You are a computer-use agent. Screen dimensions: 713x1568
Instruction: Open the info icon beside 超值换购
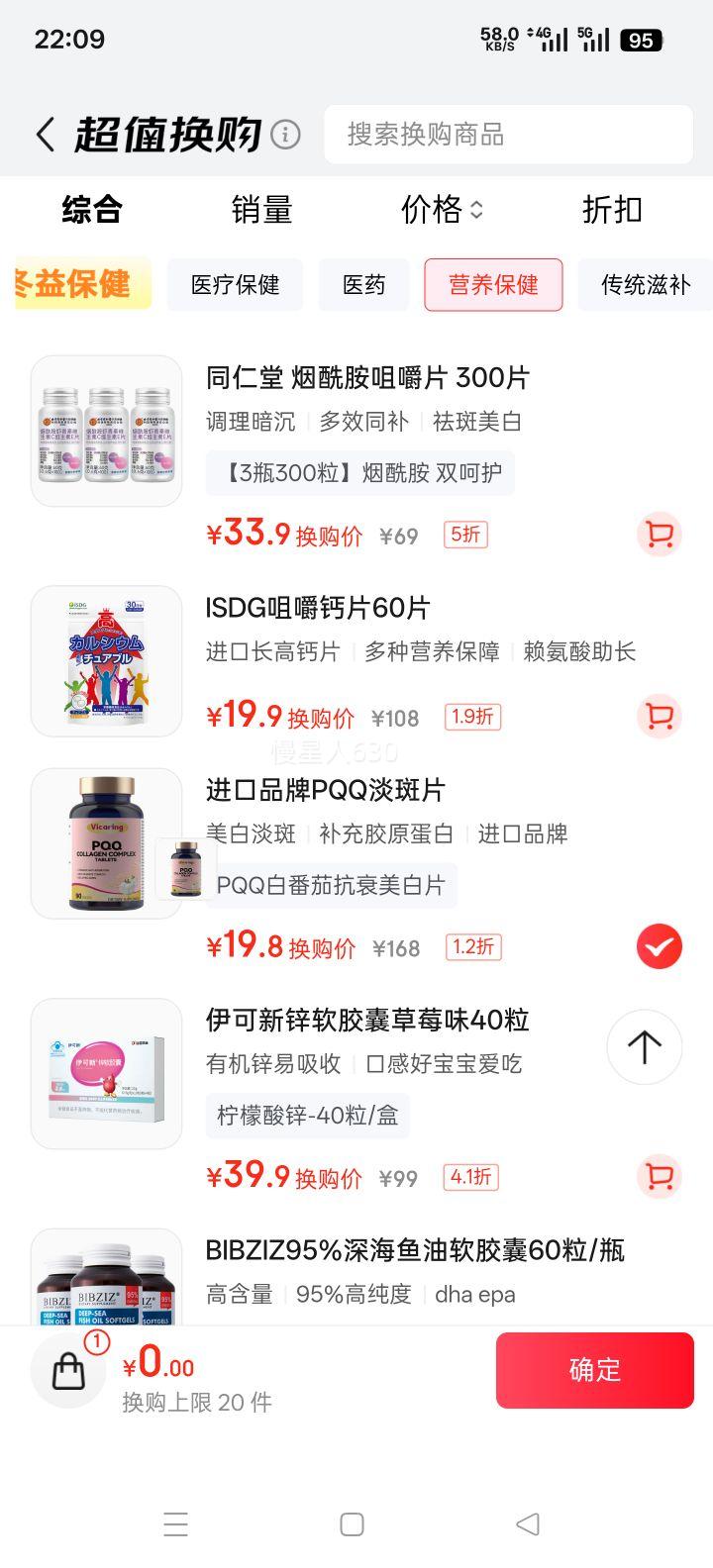(285, 135)
